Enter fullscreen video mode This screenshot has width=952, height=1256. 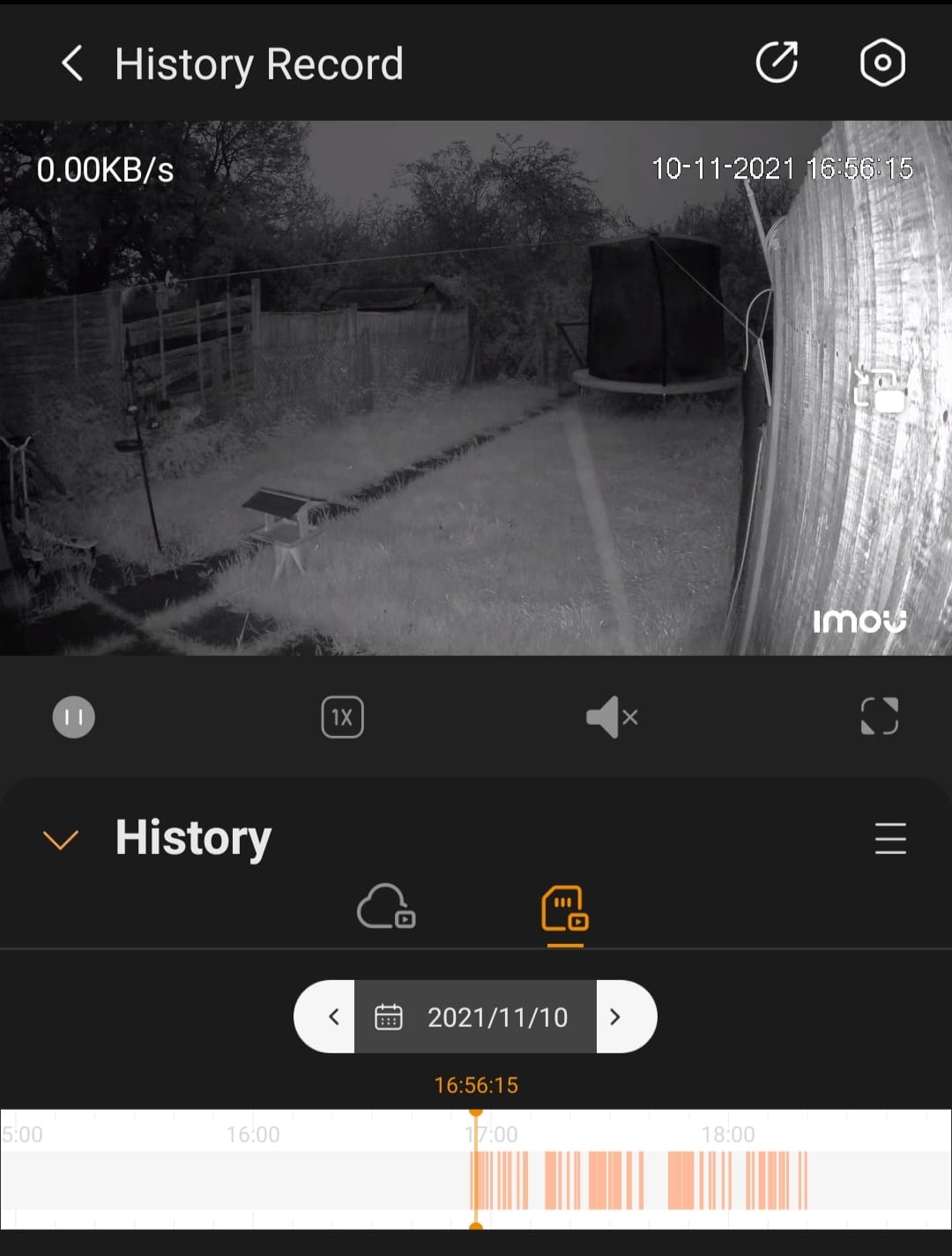pyautogui.click(x=879, y=716)
